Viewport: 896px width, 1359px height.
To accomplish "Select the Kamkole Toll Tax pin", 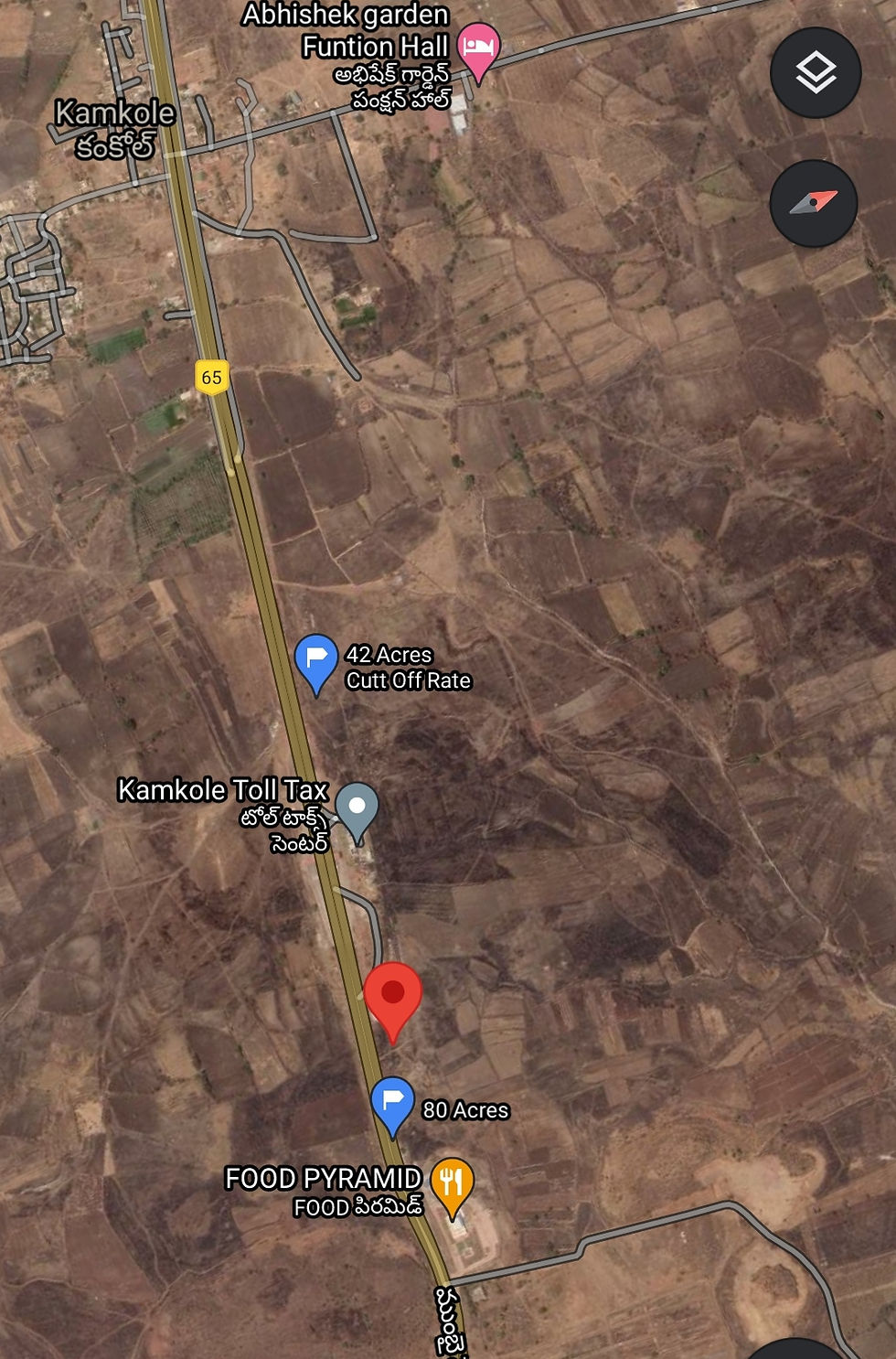I will (x=357, y=808).
